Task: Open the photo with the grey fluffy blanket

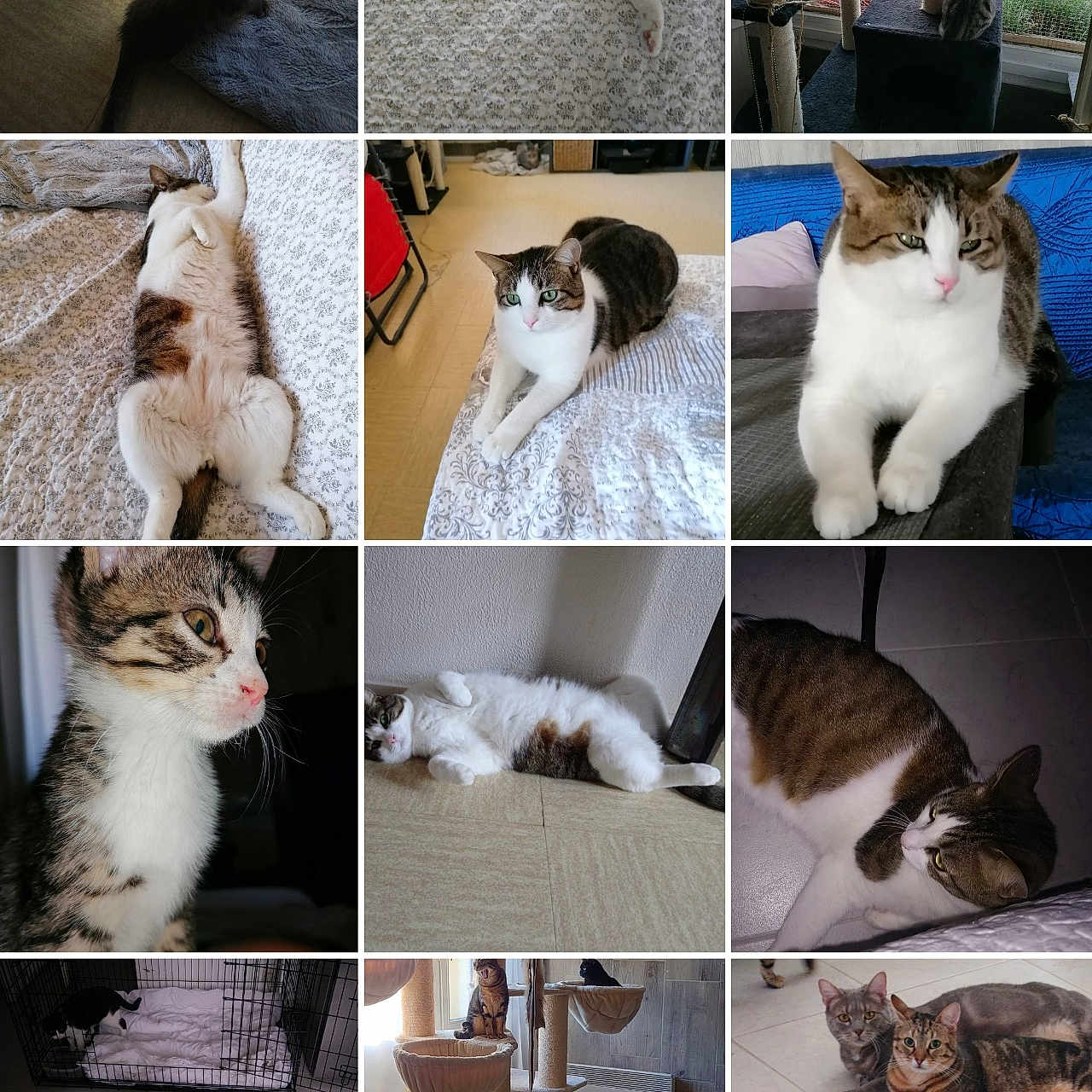Action: (178, 66)
